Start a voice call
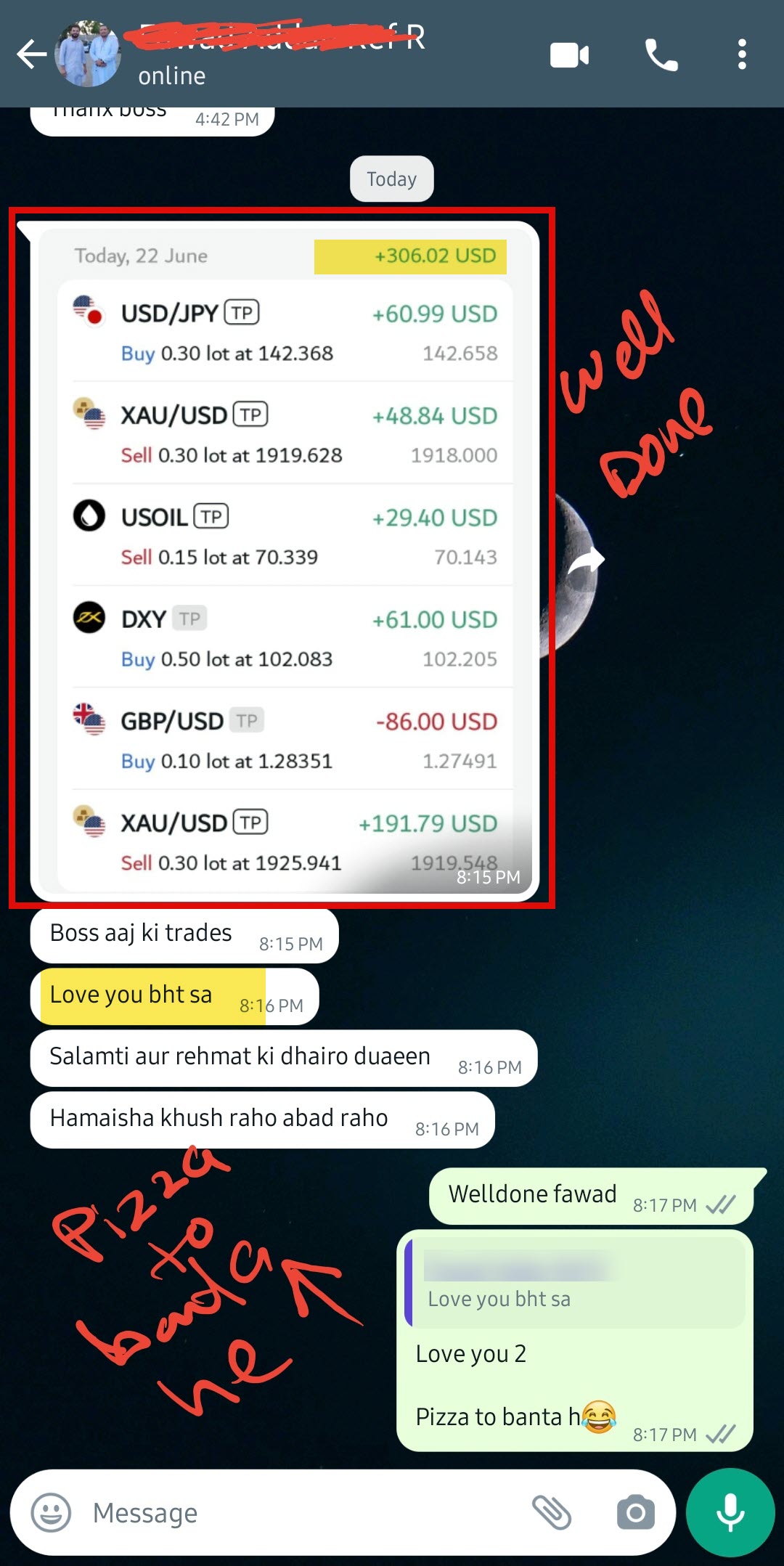The image size is (784, 1566). pos(661,55)
